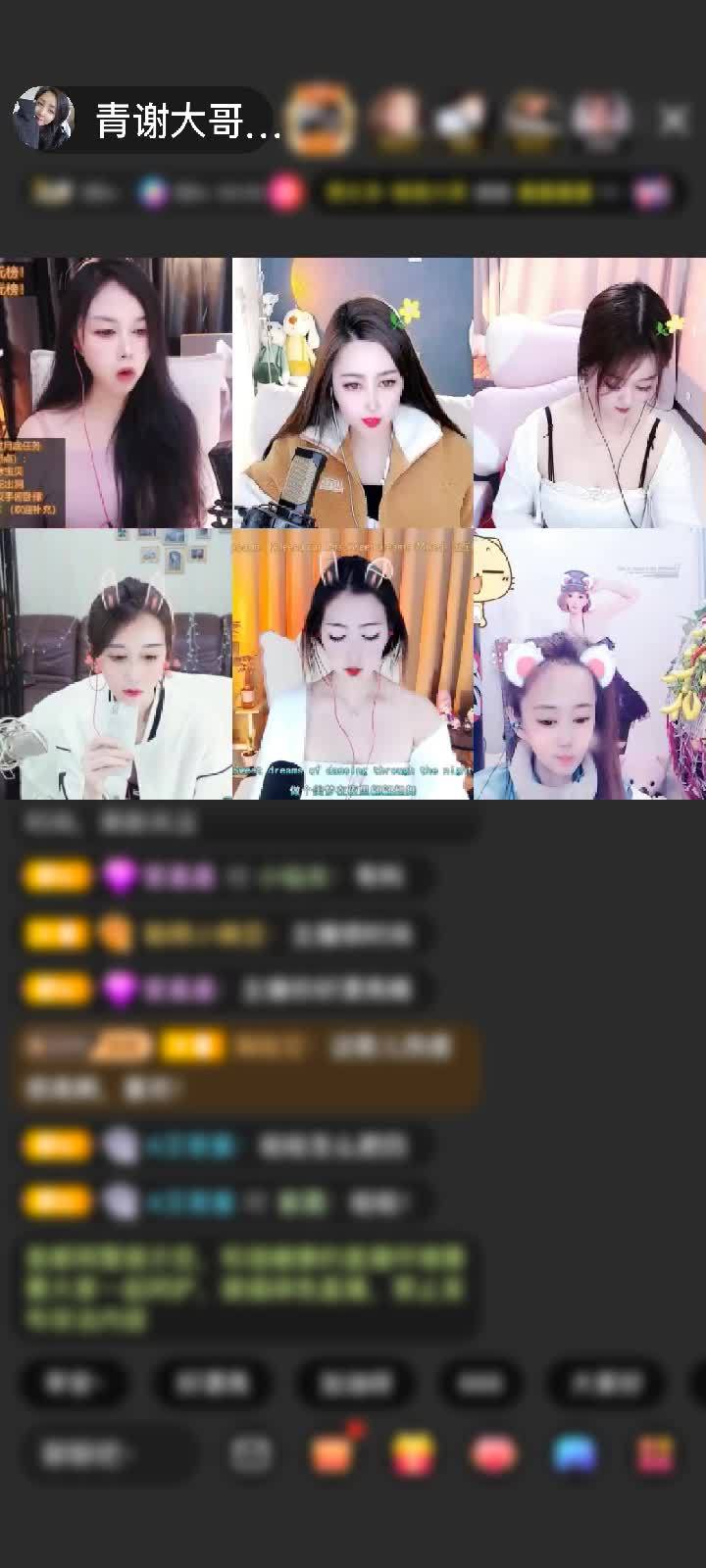Open the orange icon with red dot
The height and width of the screenshot is (1568, 706).
pos(333,1454)
